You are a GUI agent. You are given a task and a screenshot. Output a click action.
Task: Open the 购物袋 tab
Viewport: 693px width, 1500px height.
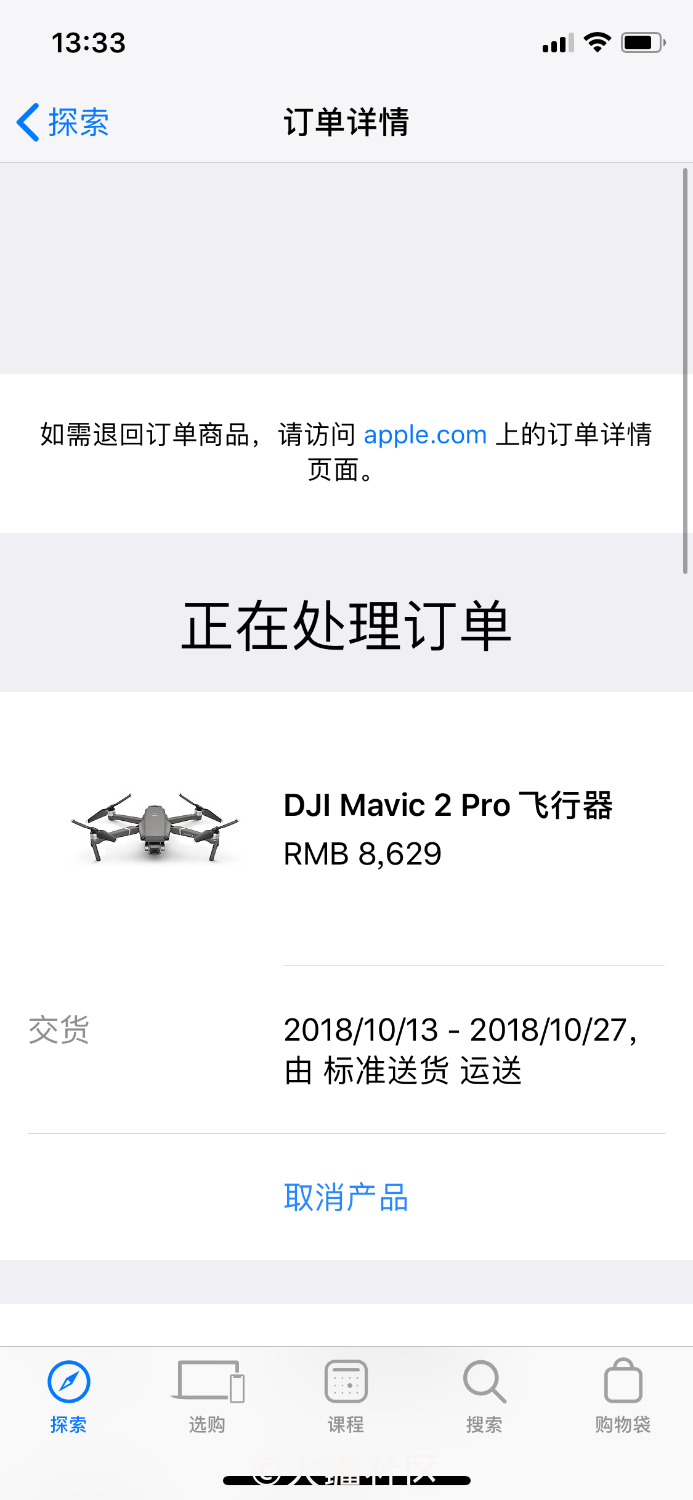click(622, 1396)
